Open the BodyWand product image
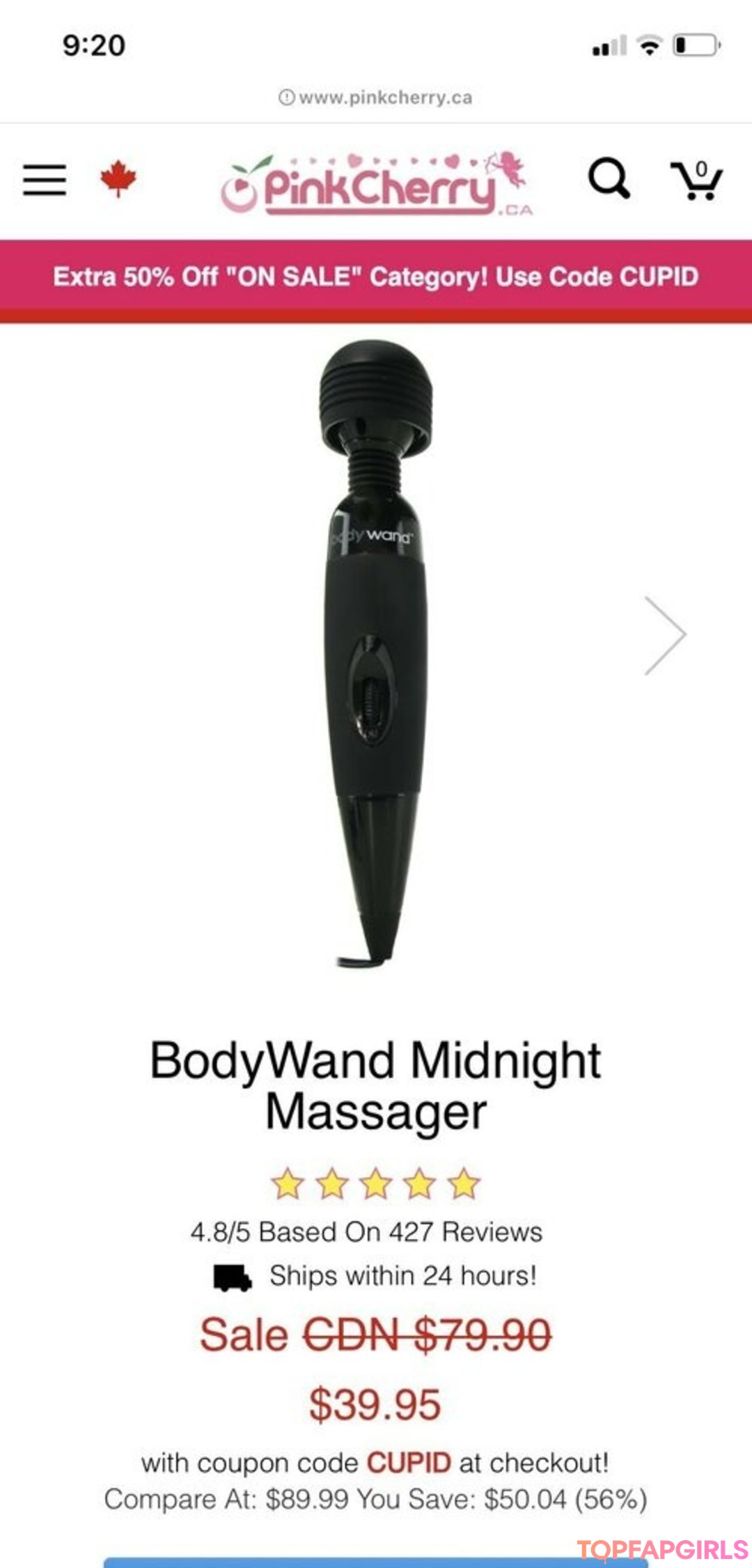Image resolution: width=752 pixels, height=1568 pixels. click(x=376, y=655)
